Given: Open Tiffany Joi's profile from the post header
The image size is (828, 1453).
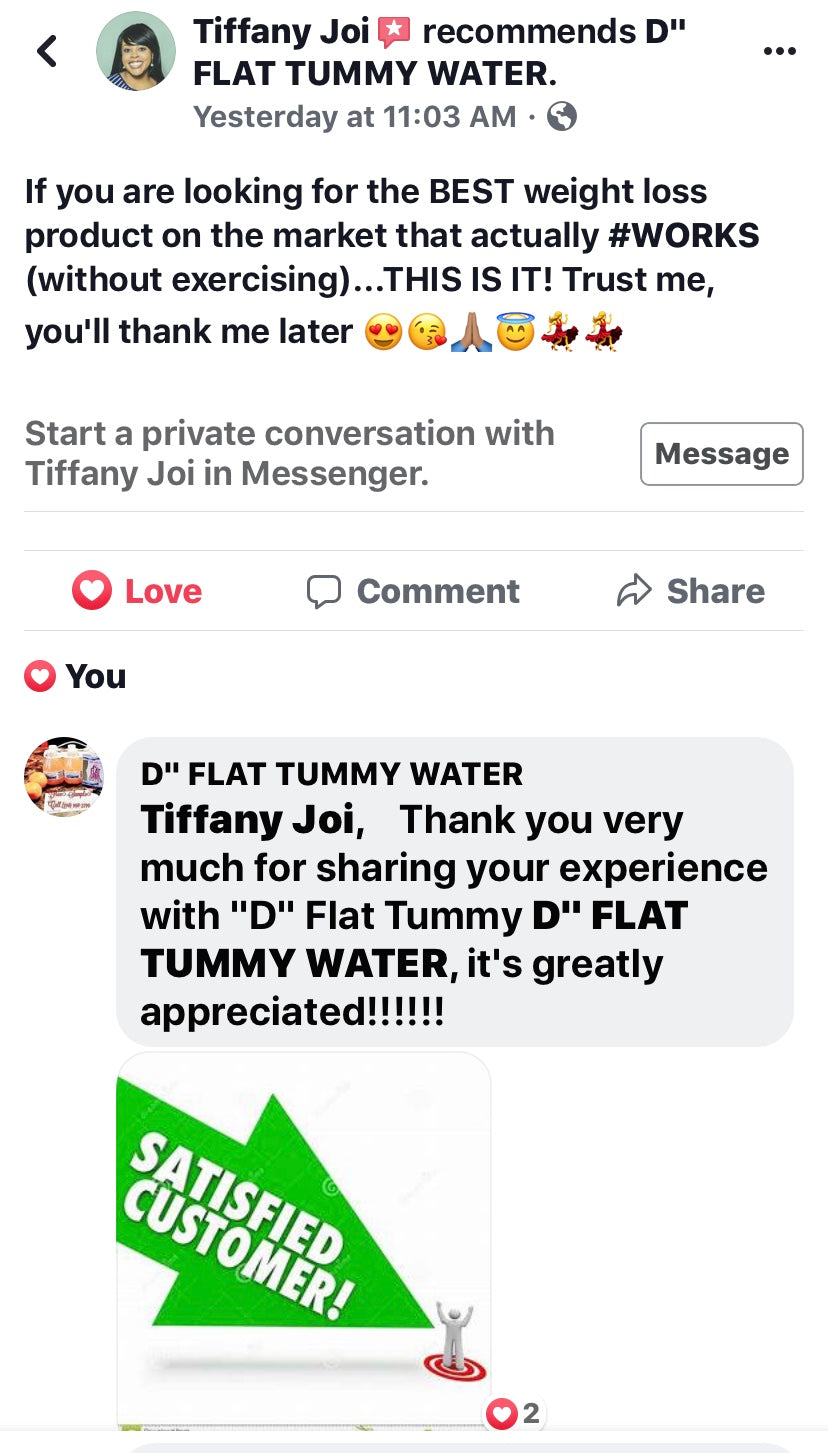Looking at the screenshot, I should (x=249, y=31).
